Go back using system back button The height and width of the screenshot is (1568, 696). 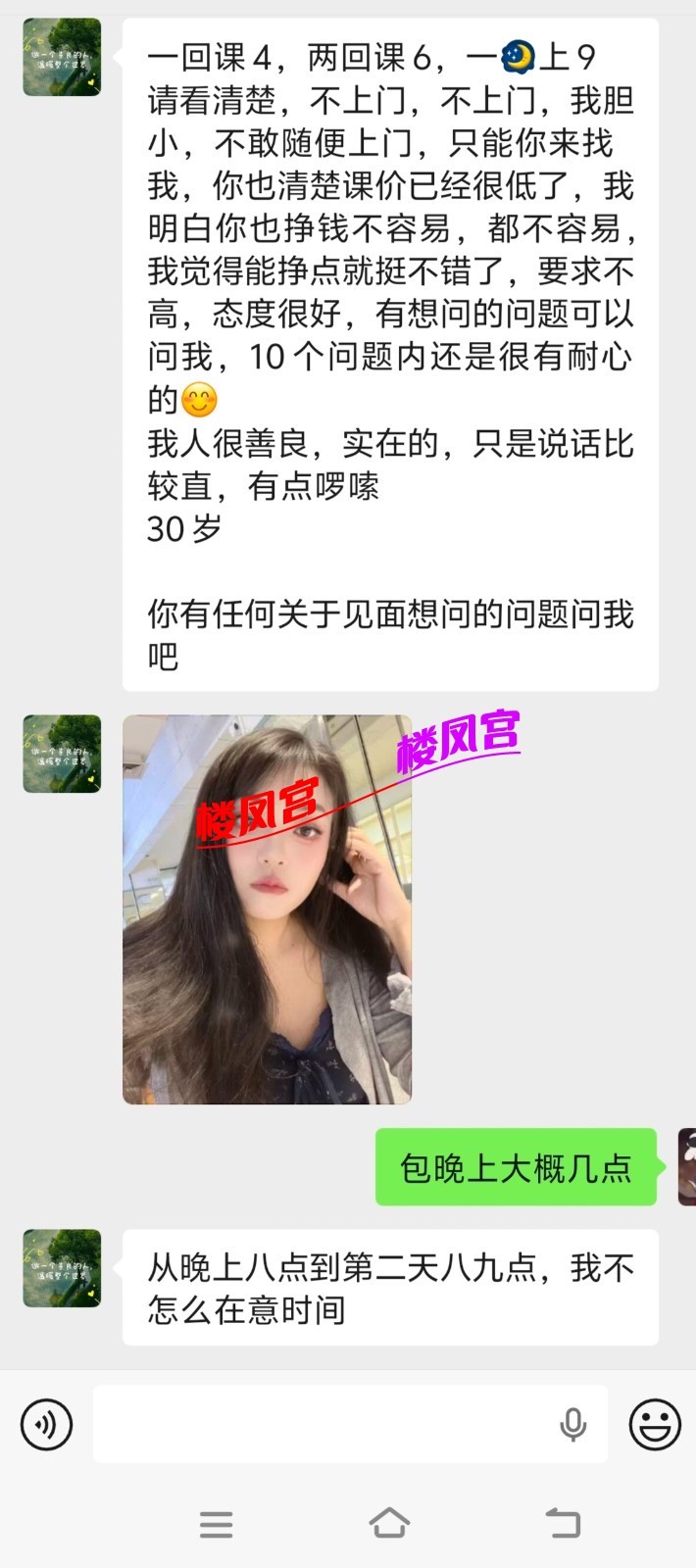pyautogui.click(x=564, y=1523)
